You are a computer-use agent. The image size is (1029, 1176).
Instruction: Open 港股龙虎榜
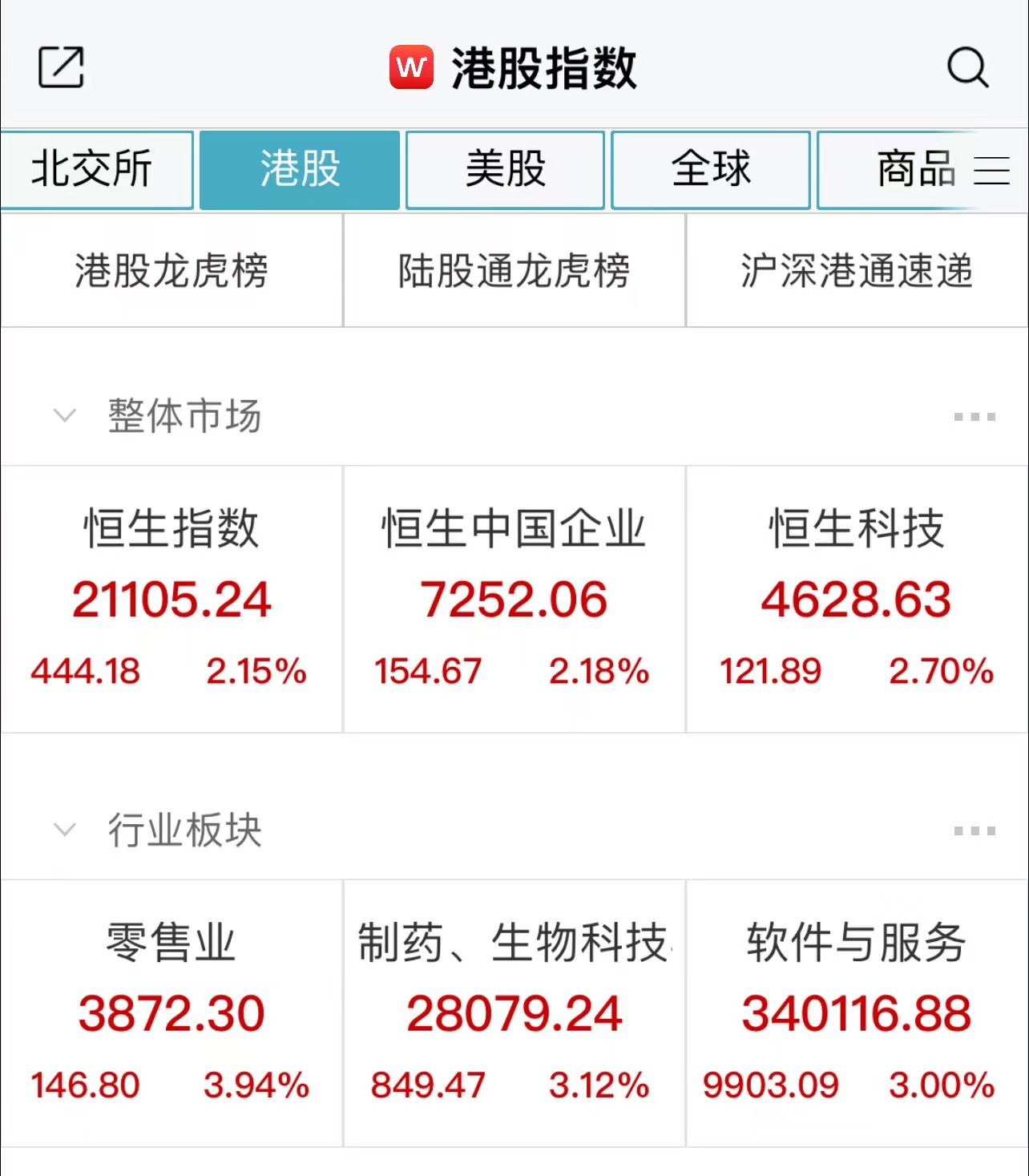click(x=171, y=270)
